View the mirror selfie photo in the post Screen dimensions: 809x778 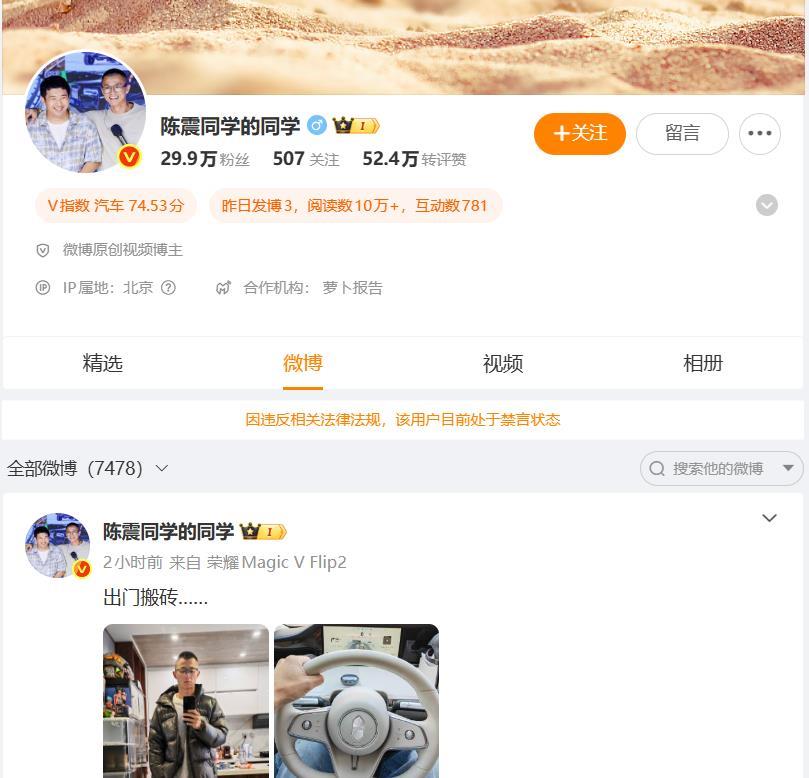(186, 700)
